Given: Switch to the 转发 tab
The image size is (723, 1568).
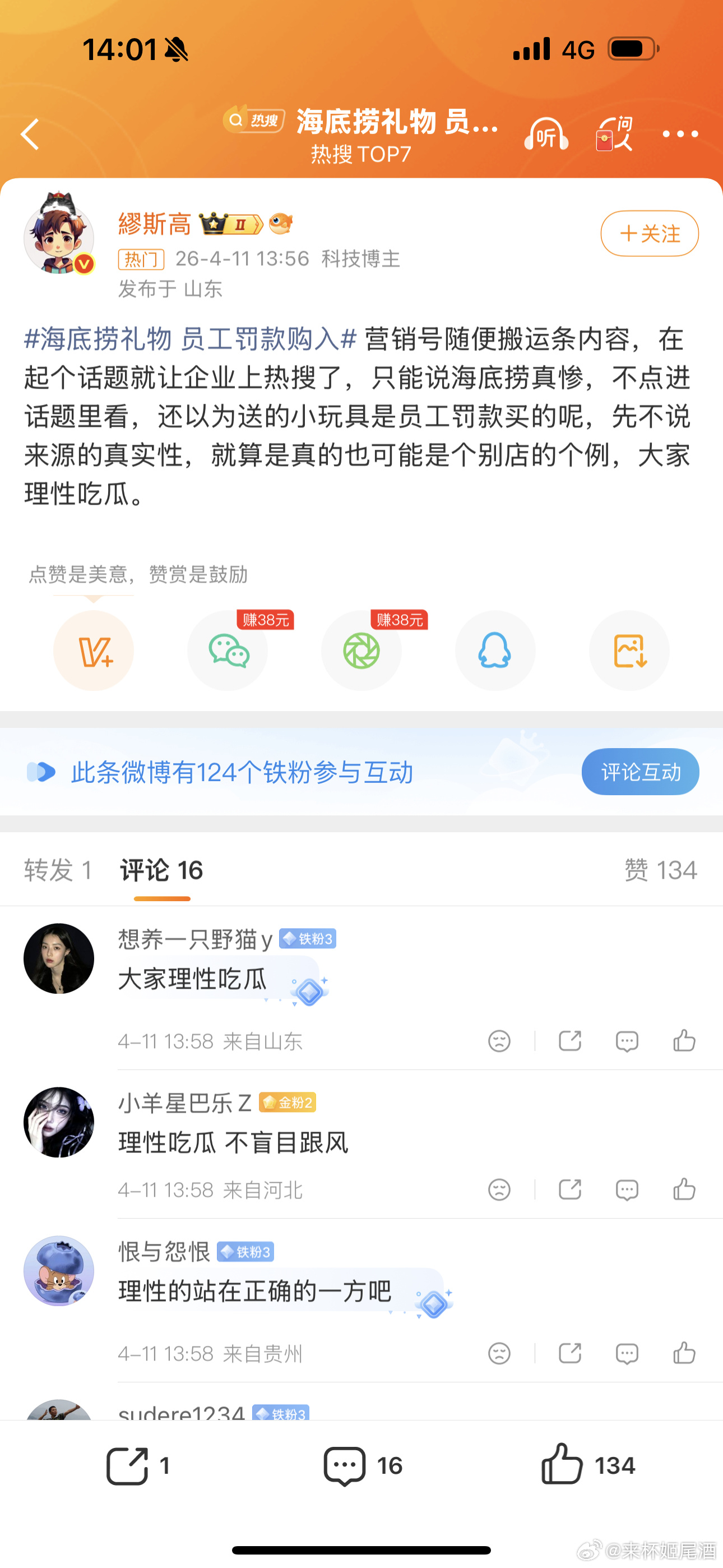Looking at the screenshot, I should 58,870.
